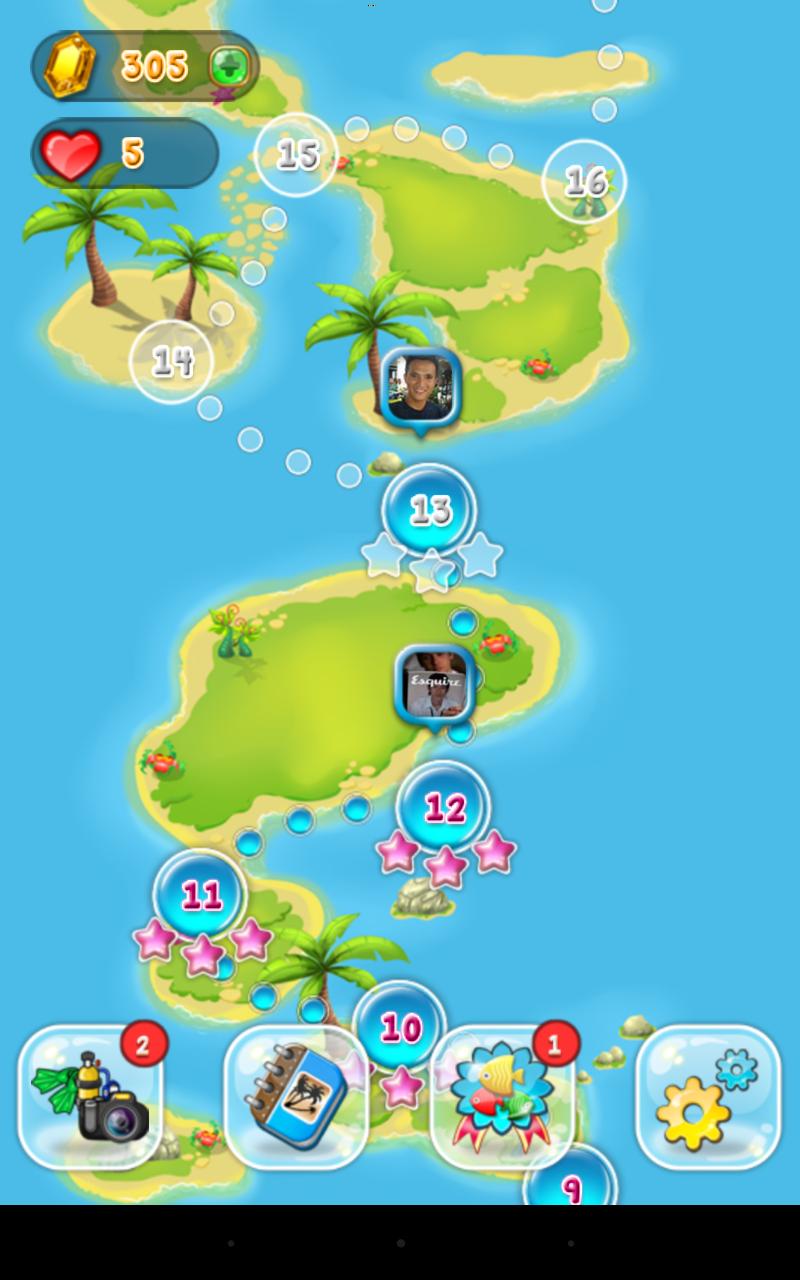
Task: Add more gems with the green plus
Action: [x=229, y=67]
